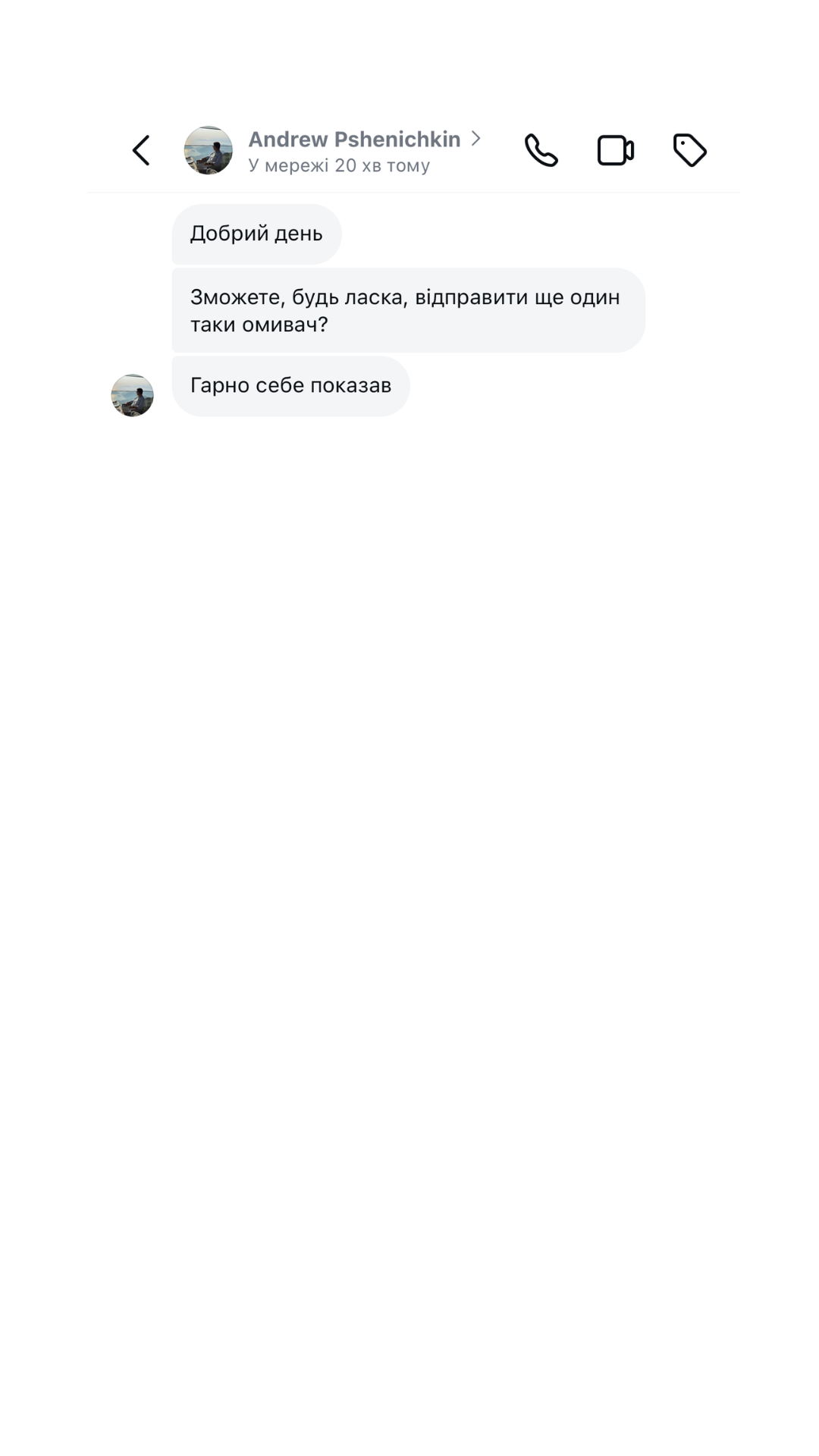Start a voice call with Andrew

click(541, 150)
